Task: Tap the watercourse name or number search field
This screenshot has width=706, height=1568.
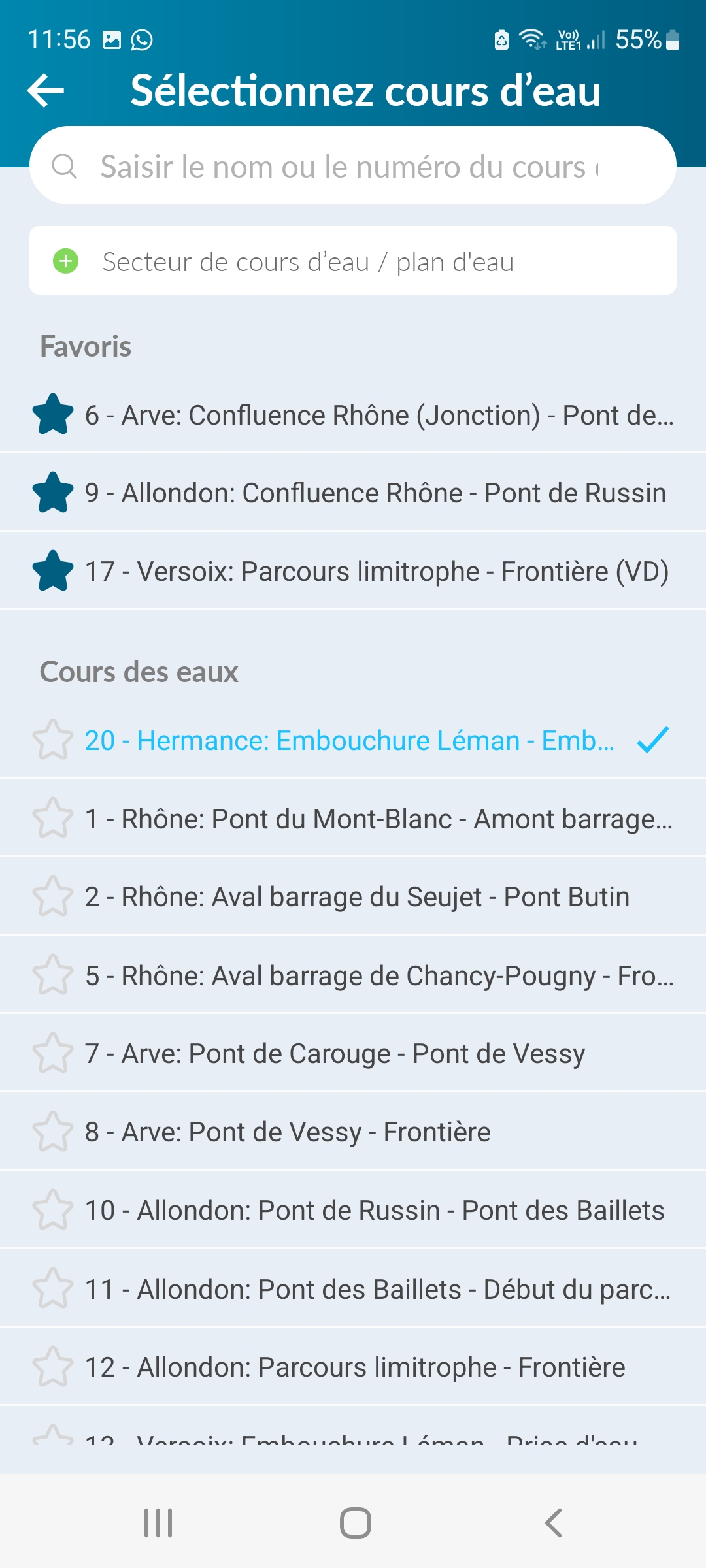Action: pos(353,166)
